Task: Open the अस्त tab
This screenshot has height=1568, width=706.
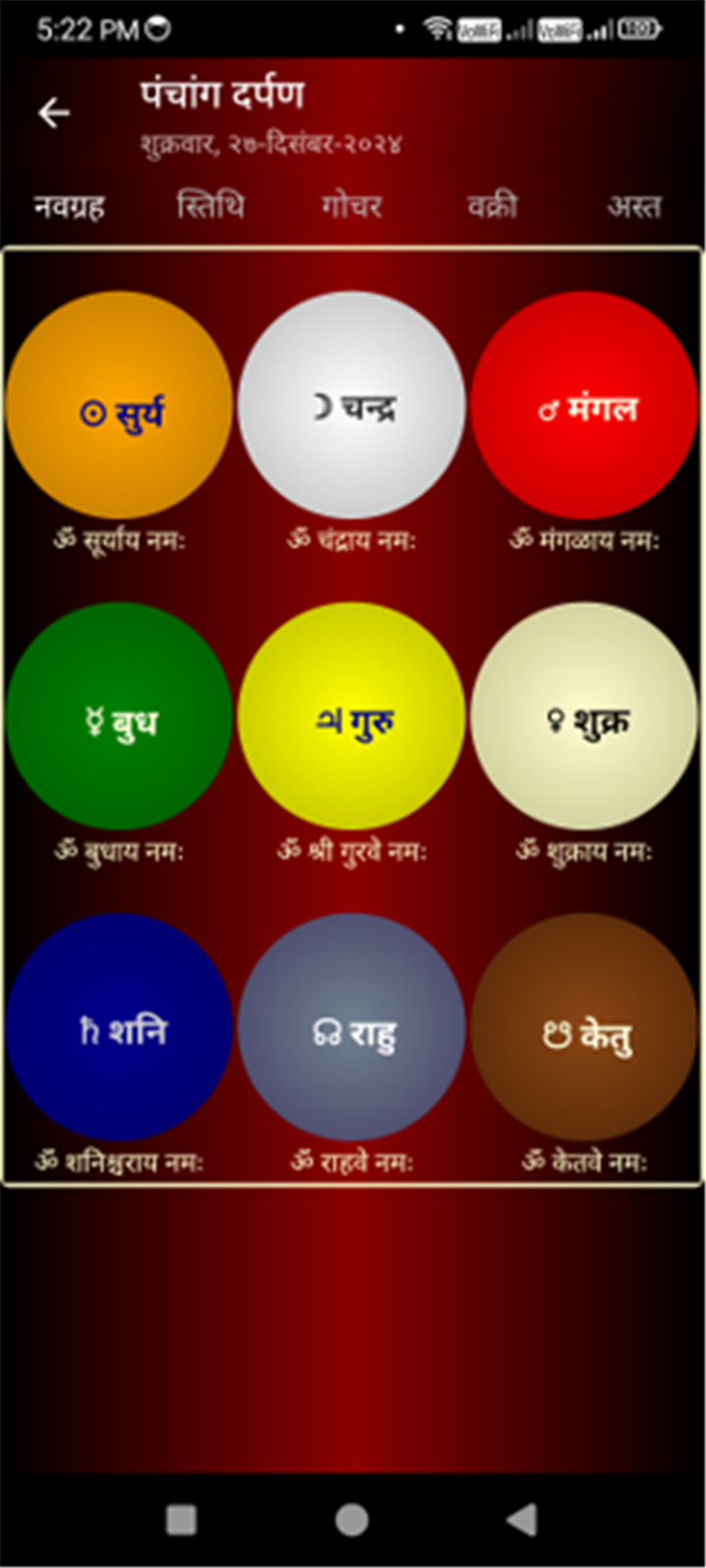Action: (x=633, y=207)
